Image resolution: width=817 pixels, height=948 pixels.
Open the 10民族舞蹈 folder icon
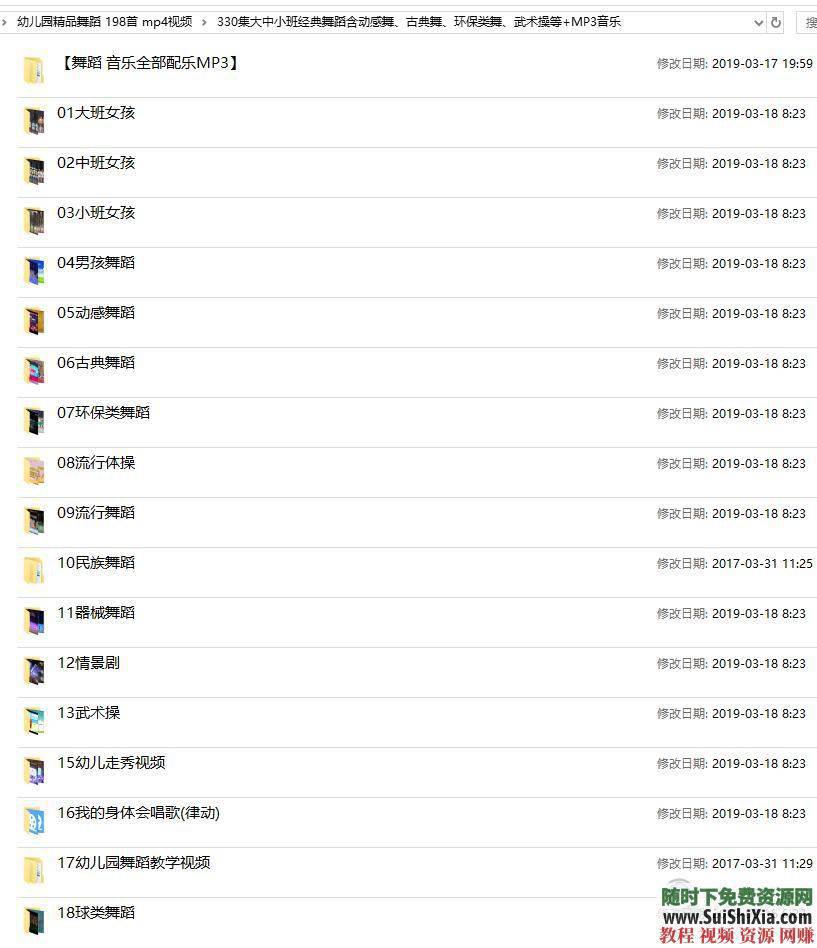point(34,570)
